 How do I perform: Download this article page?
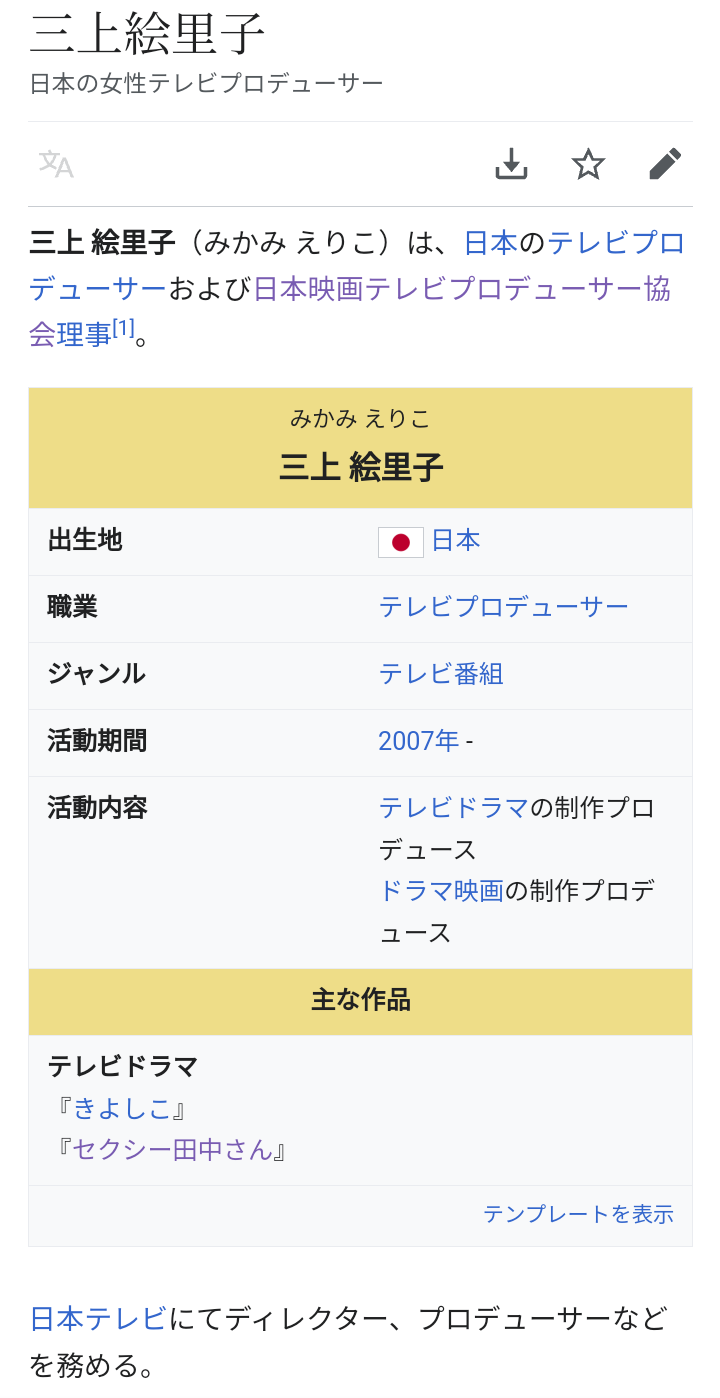tap(511, 164)
